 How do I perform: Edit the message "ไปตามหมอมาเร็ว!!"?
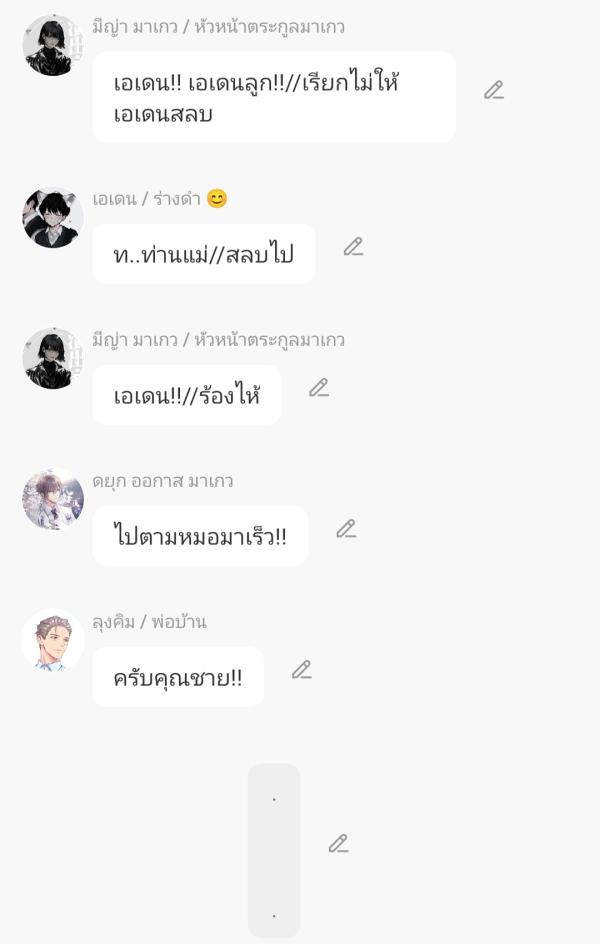point(346,529)
